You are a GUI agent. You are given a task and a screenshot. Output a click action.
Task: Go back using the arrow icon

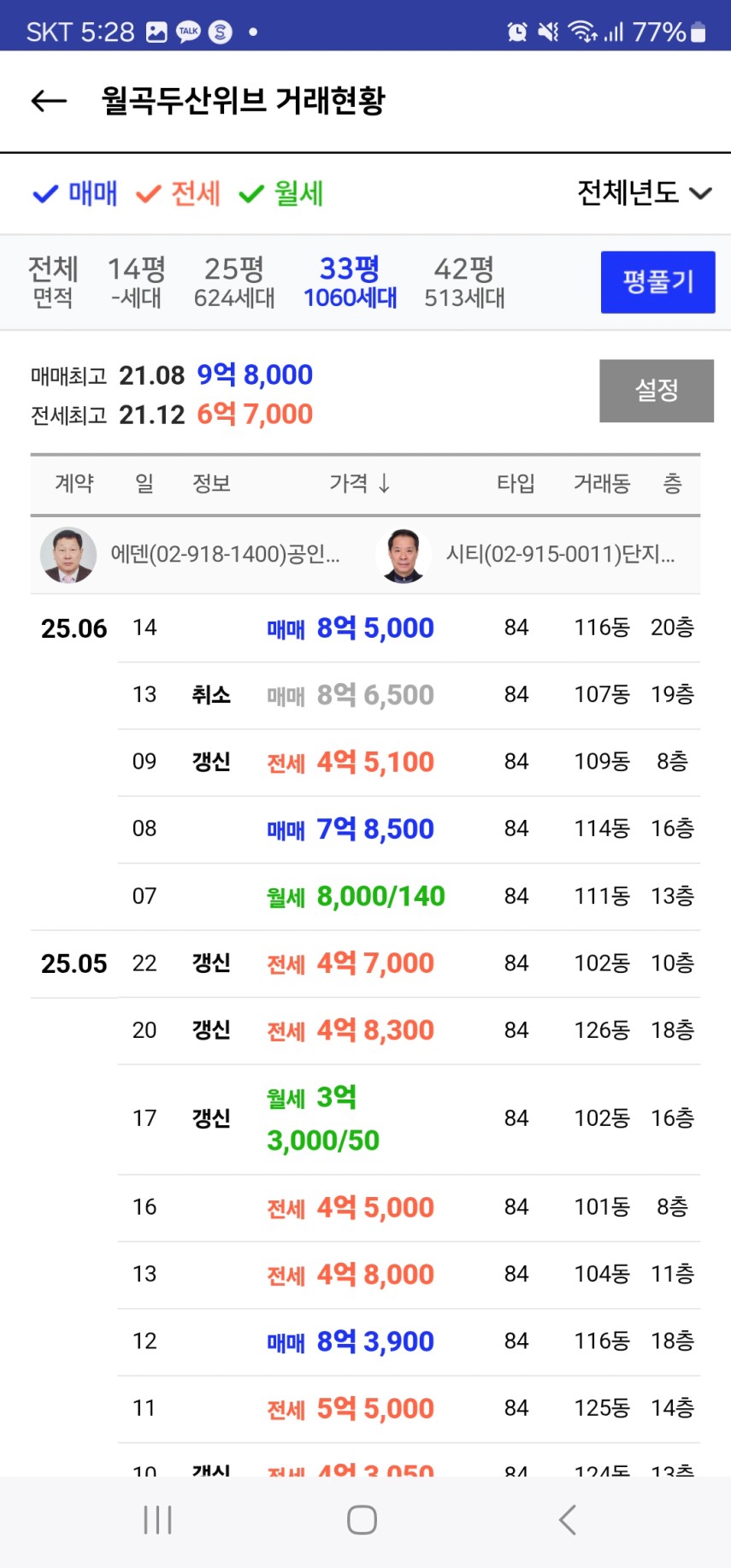49,101
